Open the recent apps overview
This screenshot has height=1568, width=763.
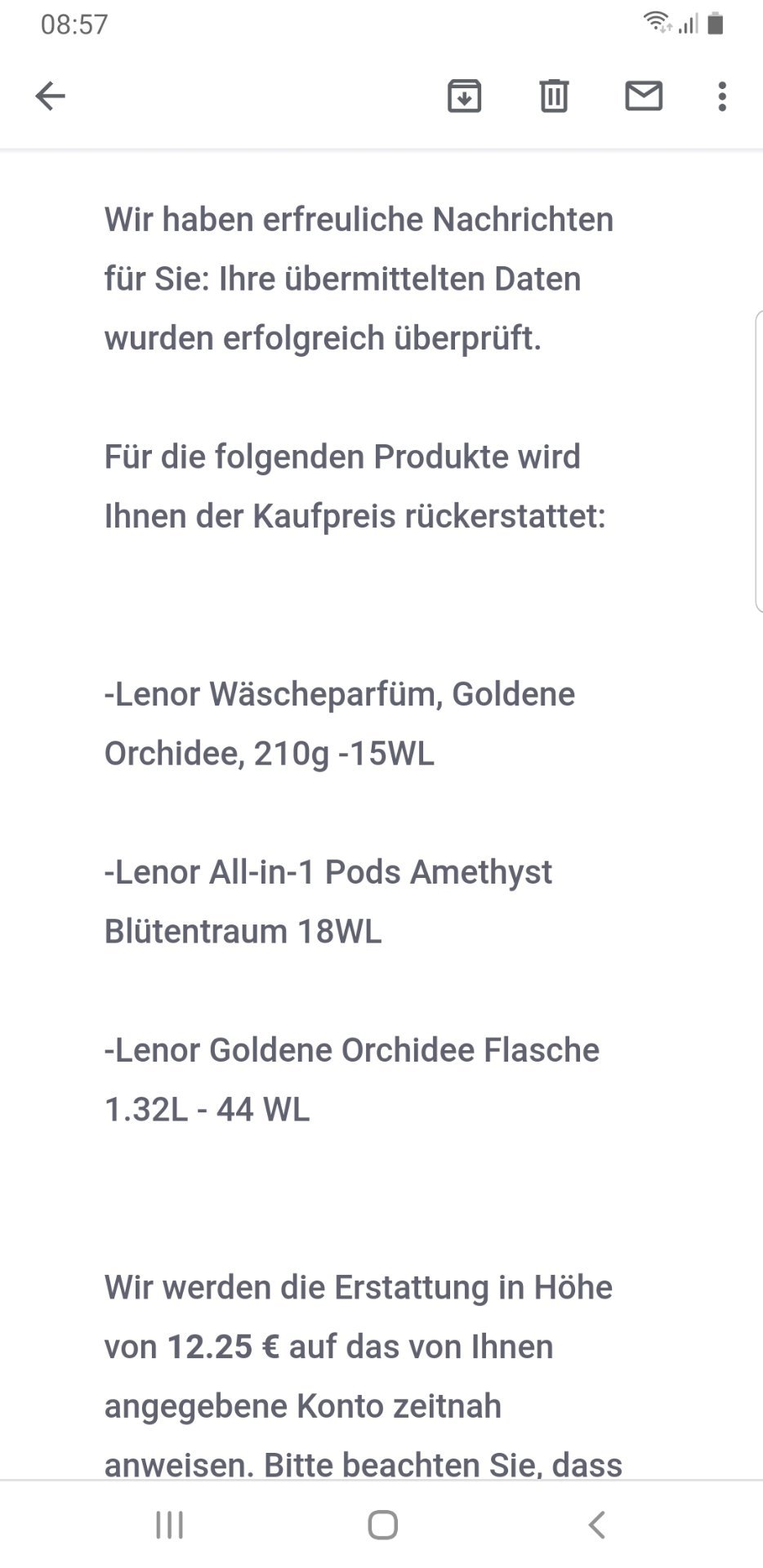(x=169, y=1525)
